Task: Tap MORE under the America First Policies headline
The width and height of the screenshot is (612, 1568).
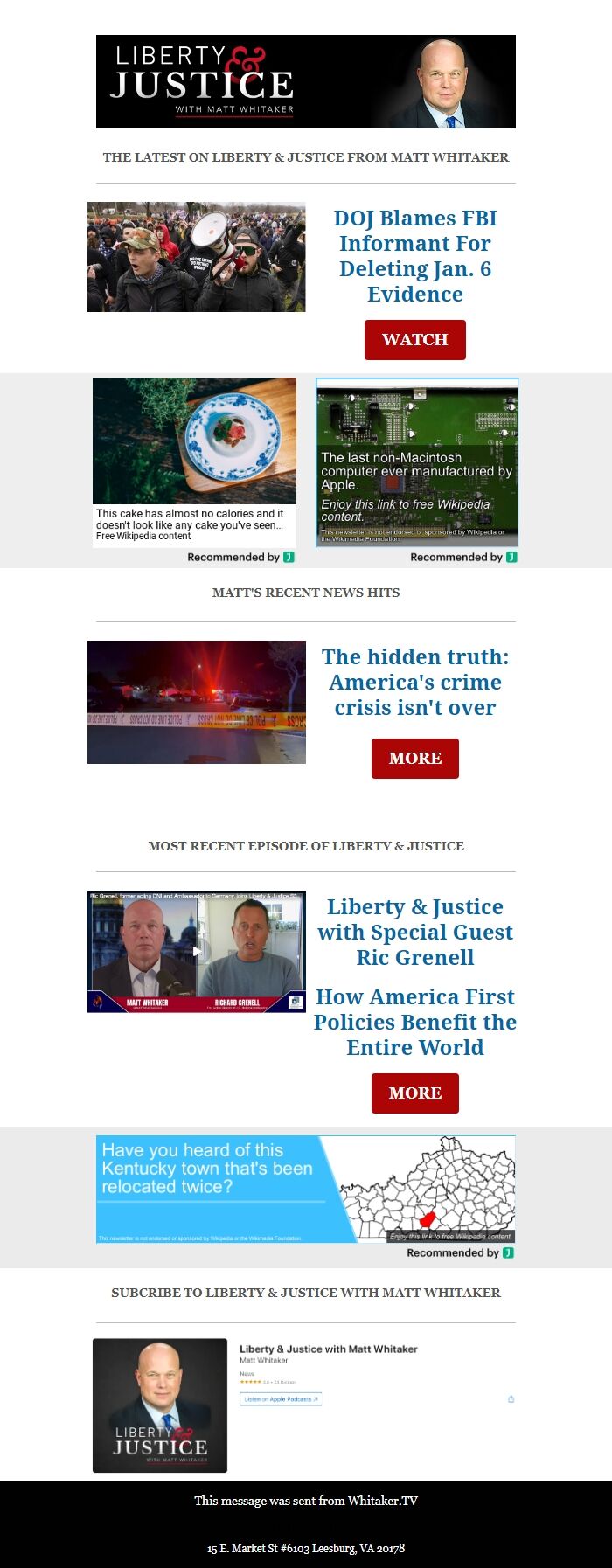Action: 414,1093
